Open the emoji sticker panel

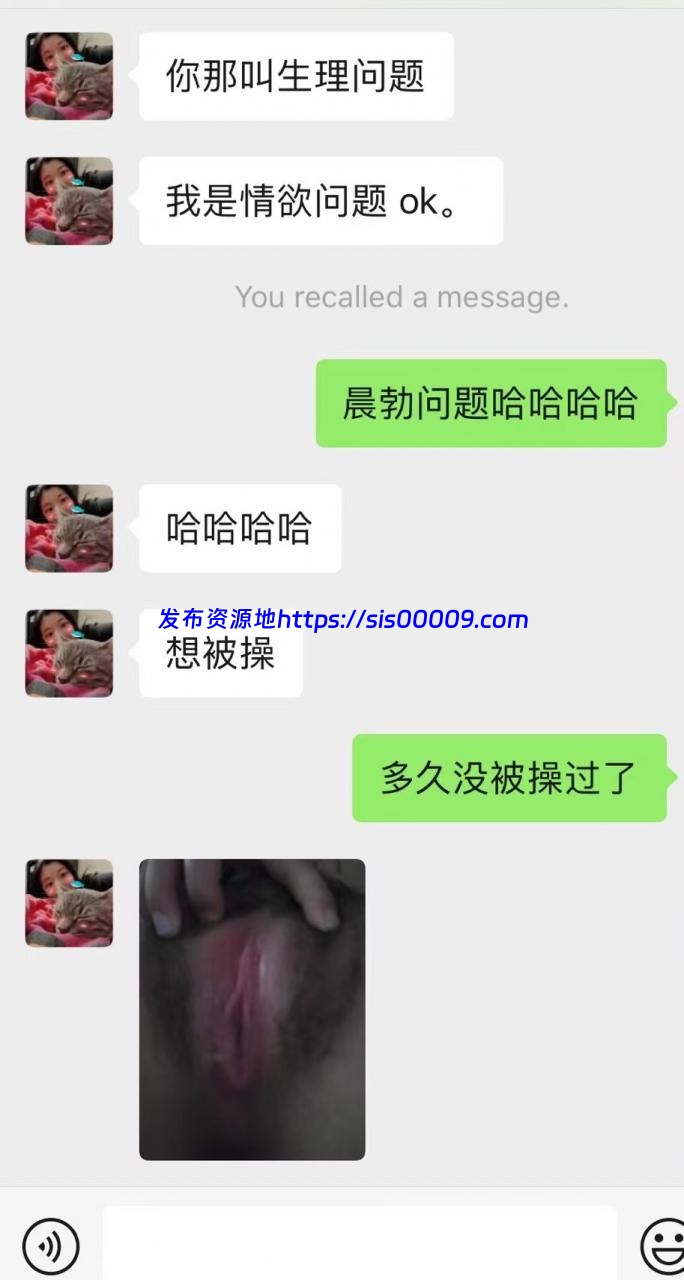coord(663,1245)
